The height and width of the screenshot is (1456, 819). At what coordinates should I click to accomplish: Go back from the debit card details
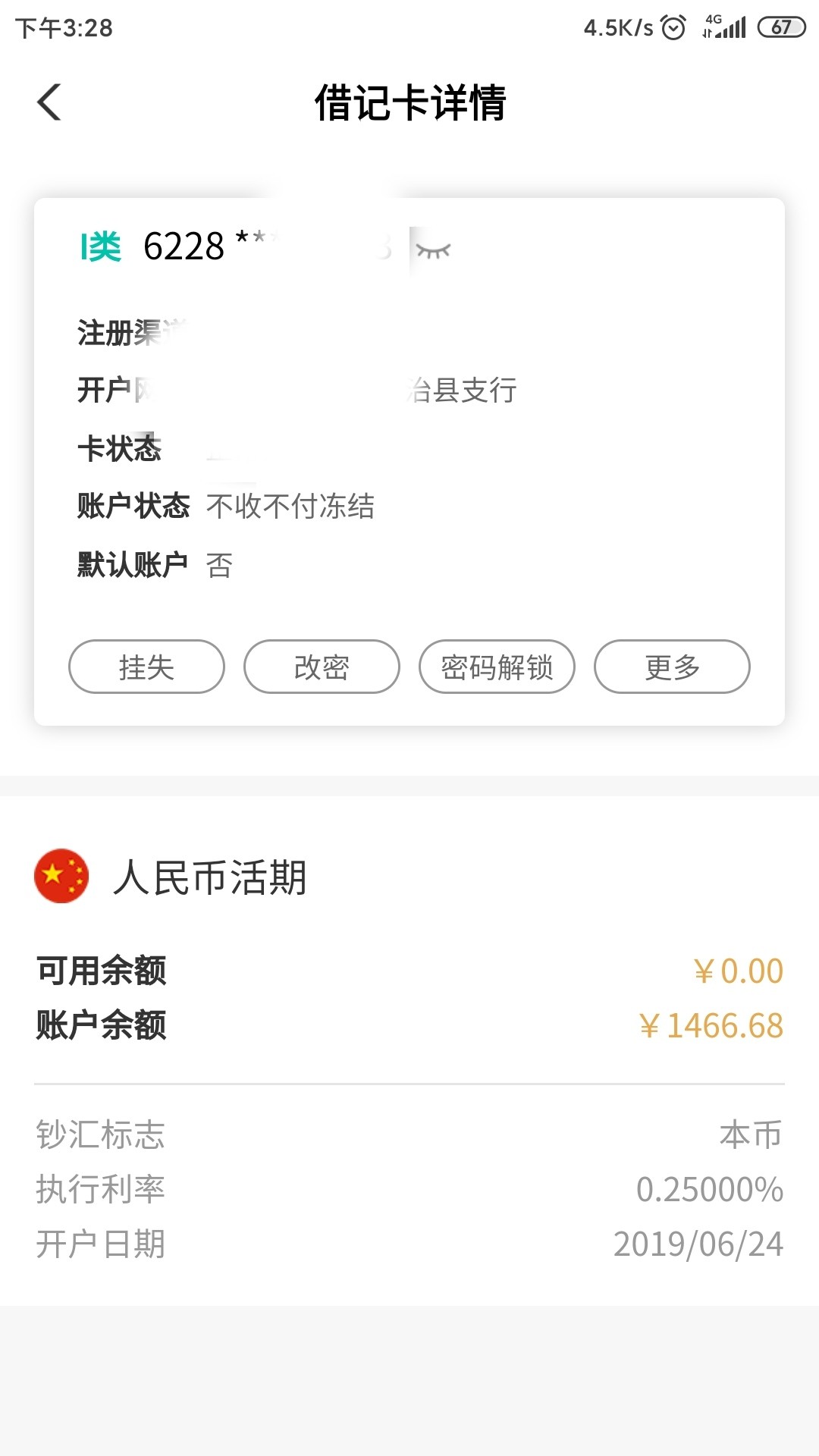pyautogui.click(x=49, y=102)
